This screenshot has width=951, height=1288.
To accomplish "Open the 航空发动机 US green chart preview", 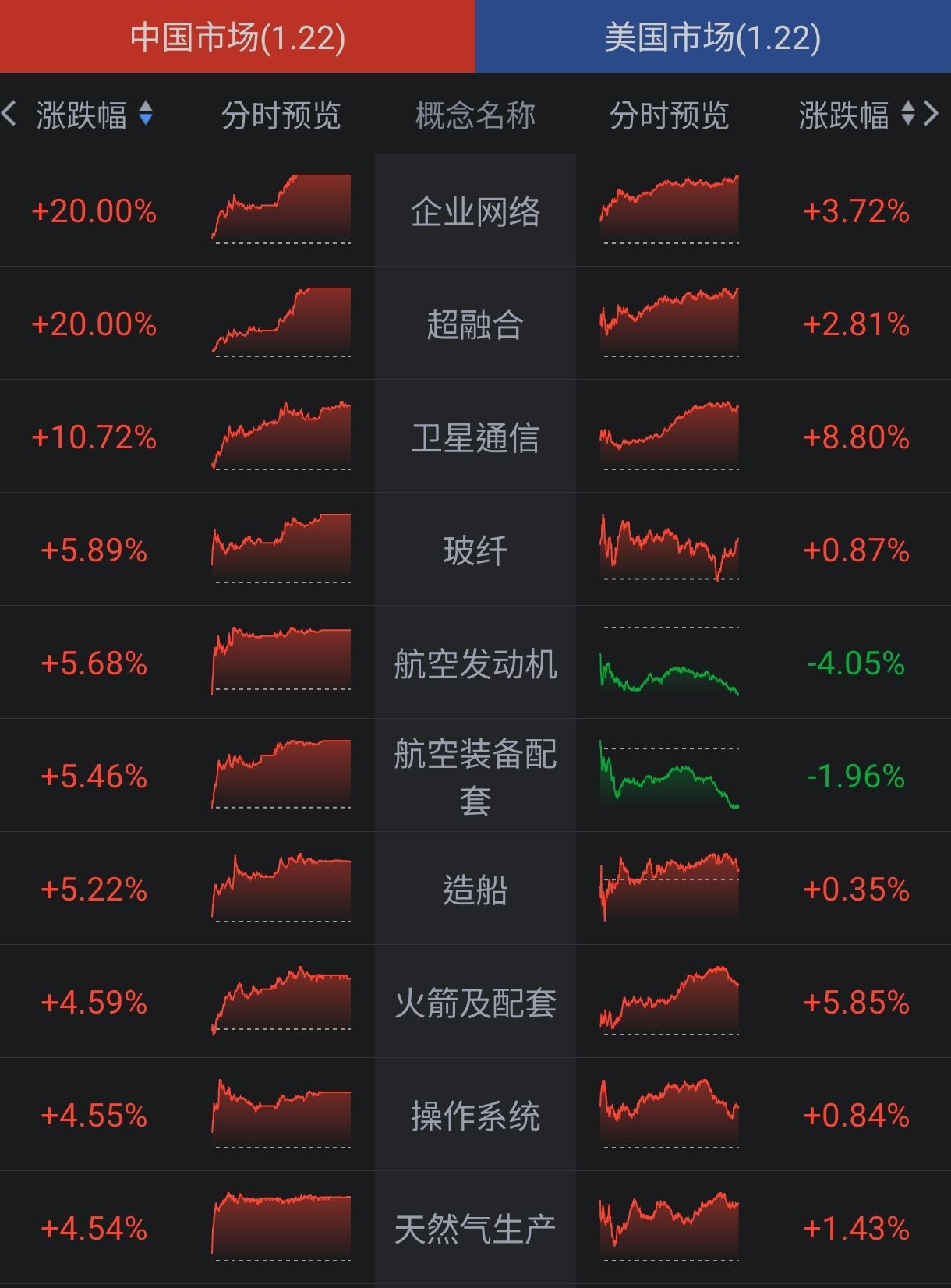I will click(670, 663).
